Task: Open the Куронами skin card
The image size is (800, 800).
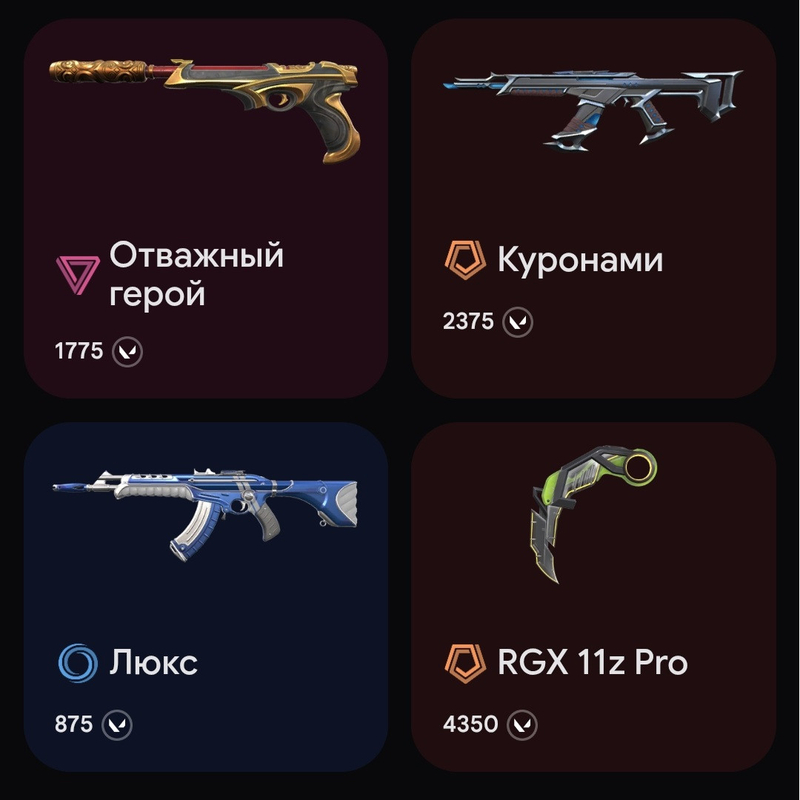Action: pos(593,208)
